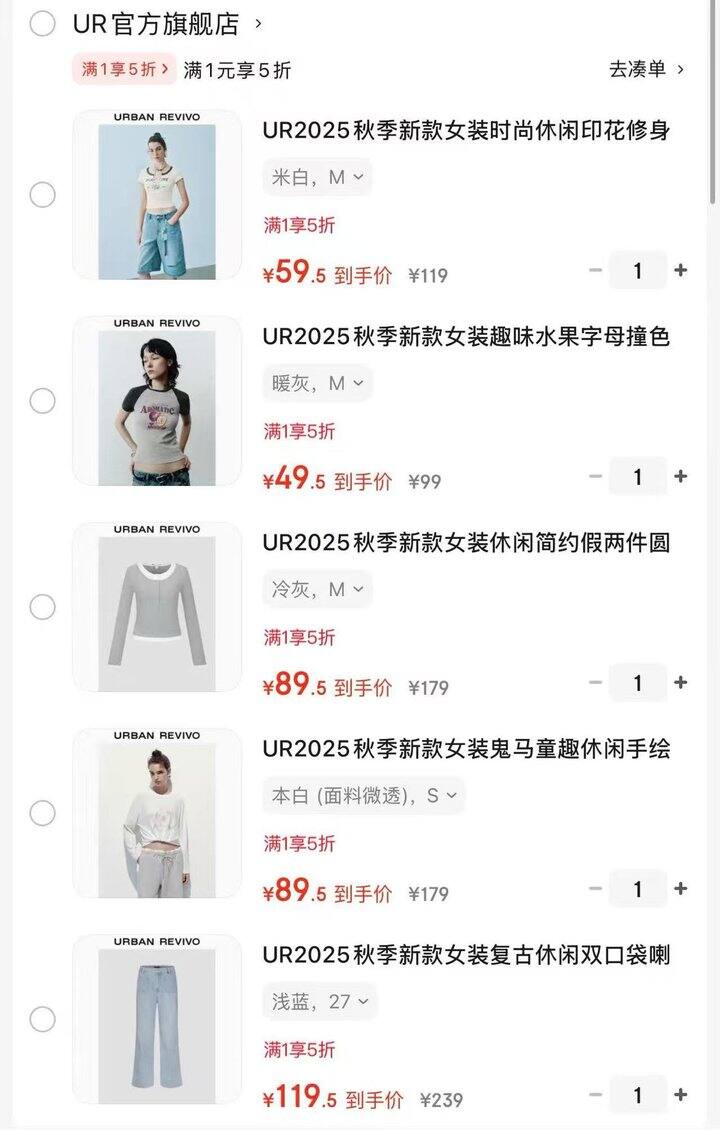Increase quantity of the ¥119.5 jeans
Screen dimensions: 720x1130
tap(681, 1094)
